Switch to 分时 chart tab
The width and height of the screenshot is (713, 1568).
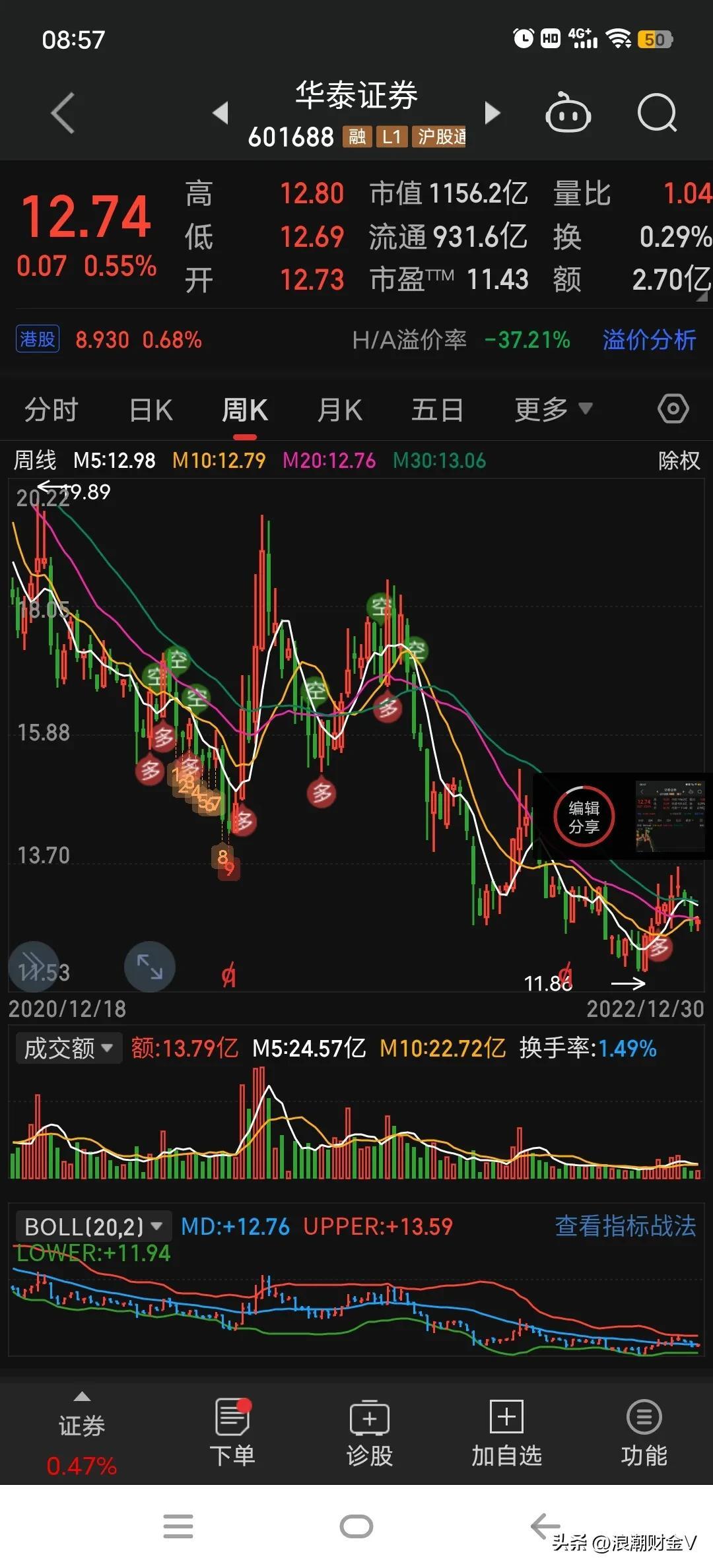coord(51,410)
